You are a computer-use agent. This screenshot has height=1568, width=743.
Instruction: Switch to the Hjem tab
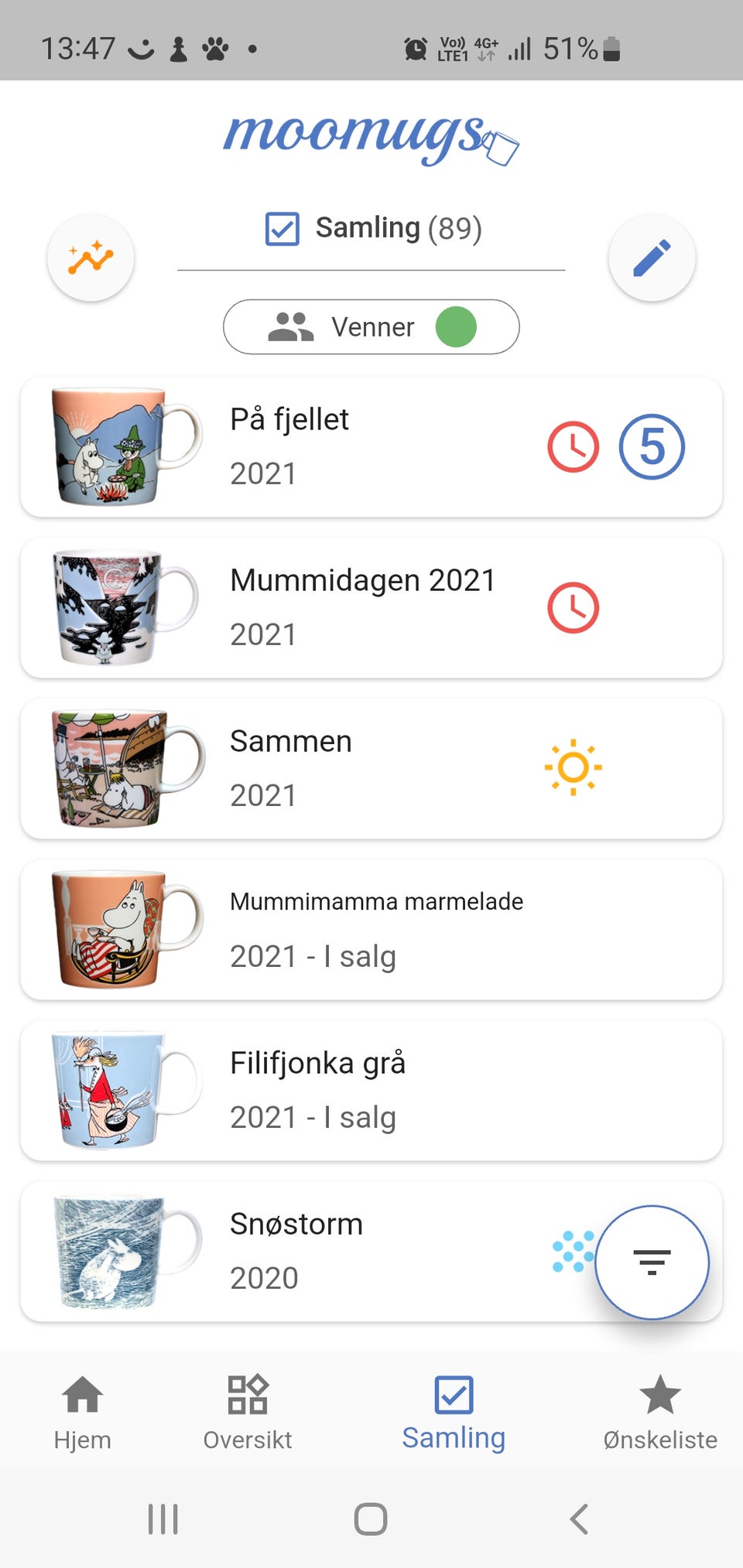coord(83,1413)
